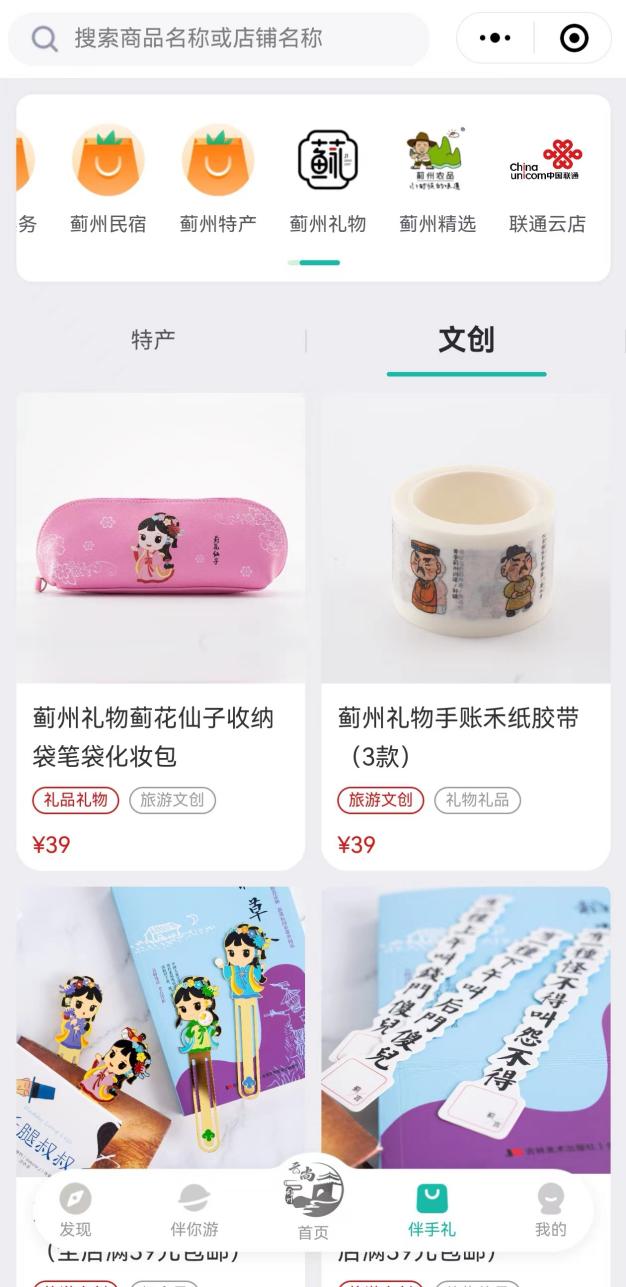626x1287 pixels.
Task: View the calligraphy text bookmarks product
Action: click(x=466, y=1030)
